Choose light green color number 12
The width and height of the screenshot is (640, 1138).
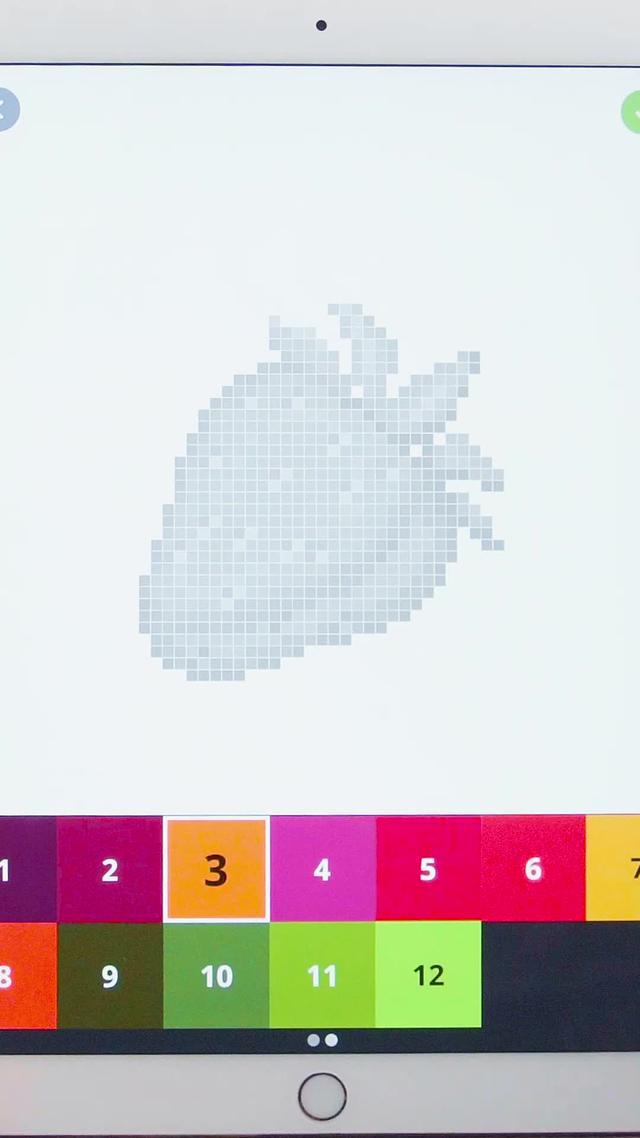(x=428, y=975)
